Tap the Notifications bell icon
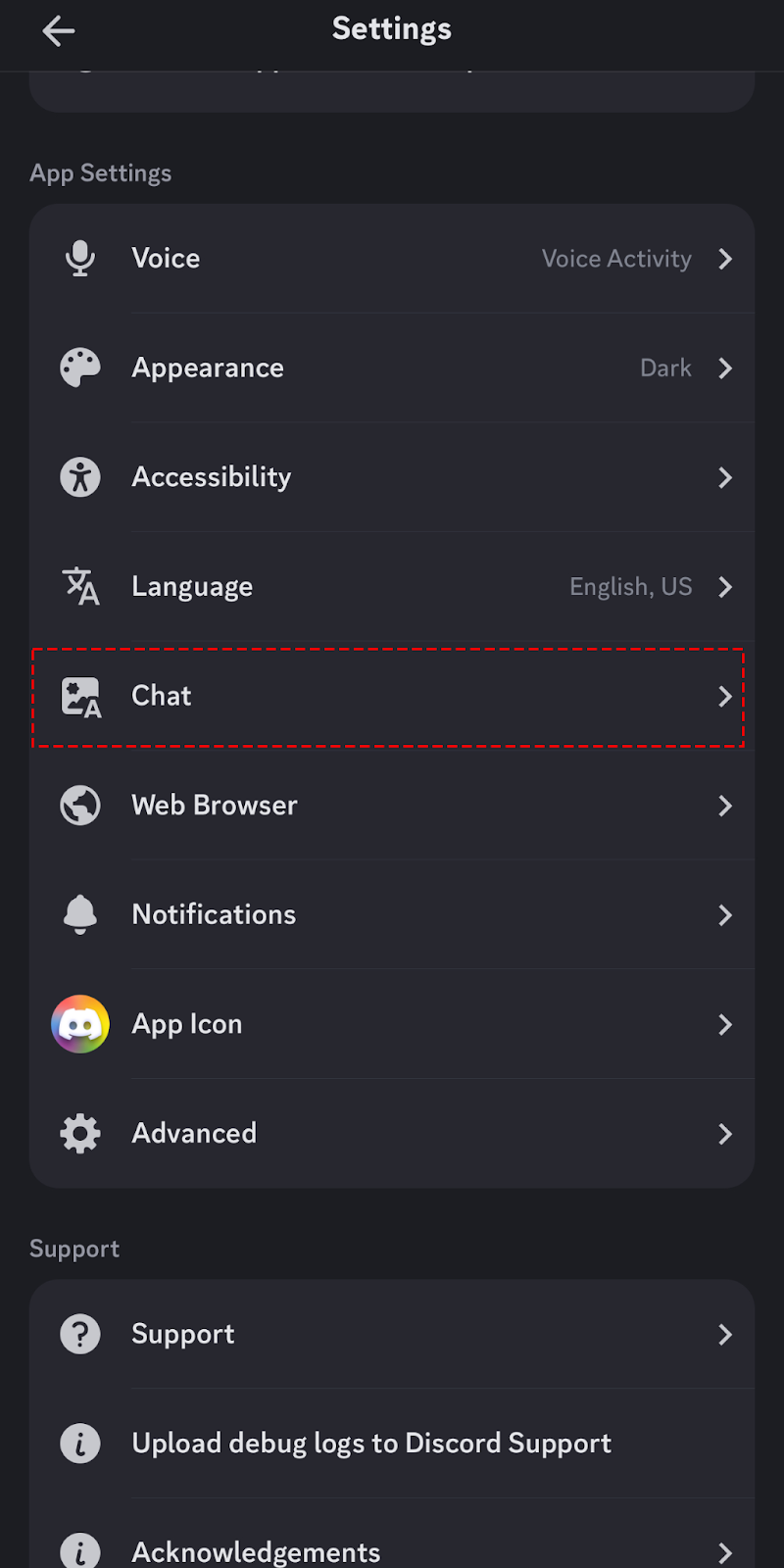This screenshot has height=1568, width=784. [x=79, y=914]
